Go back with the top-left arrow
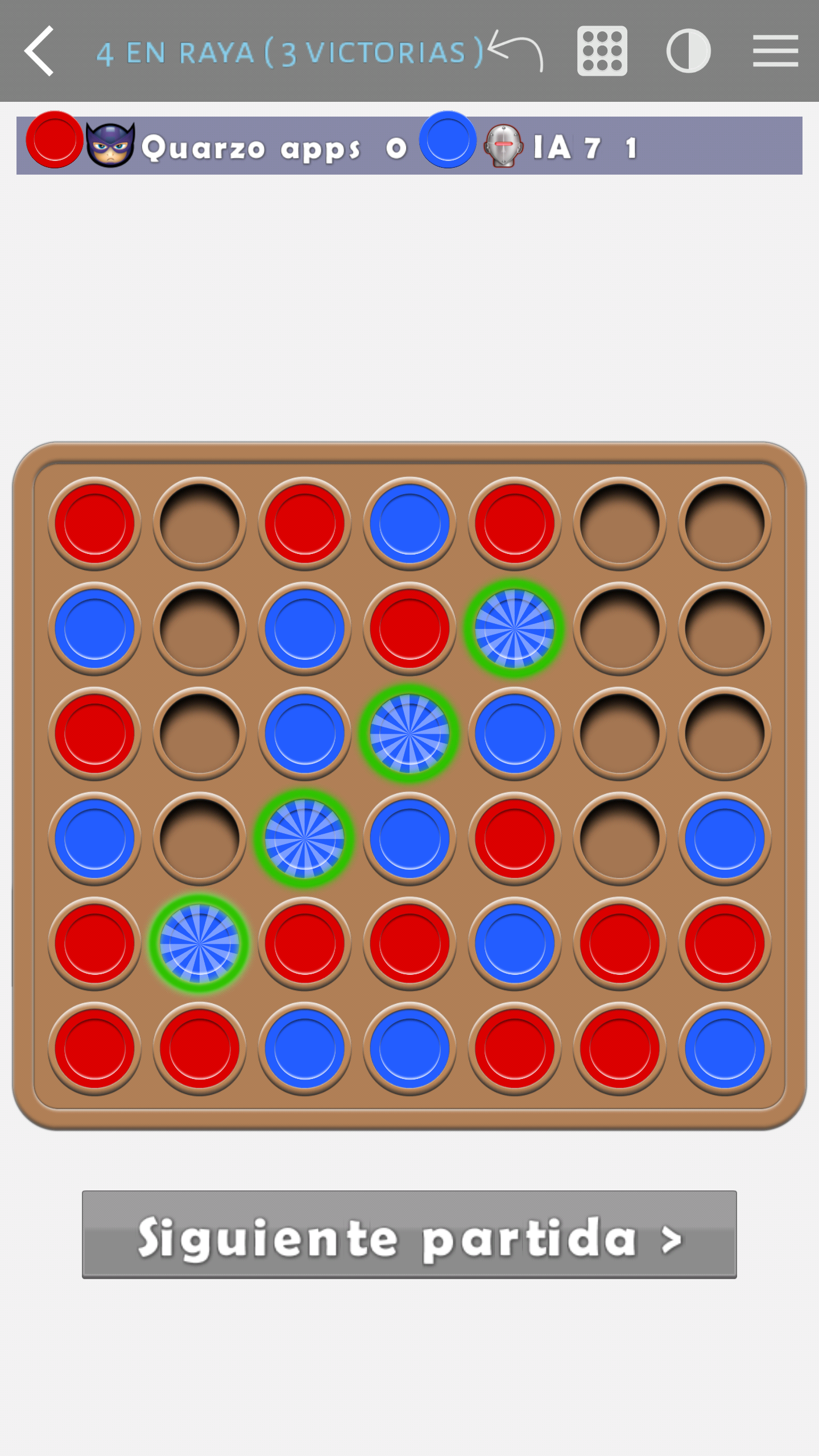Image resolution: width=819 pixels, height=1456 pixels. coord(40,51)
